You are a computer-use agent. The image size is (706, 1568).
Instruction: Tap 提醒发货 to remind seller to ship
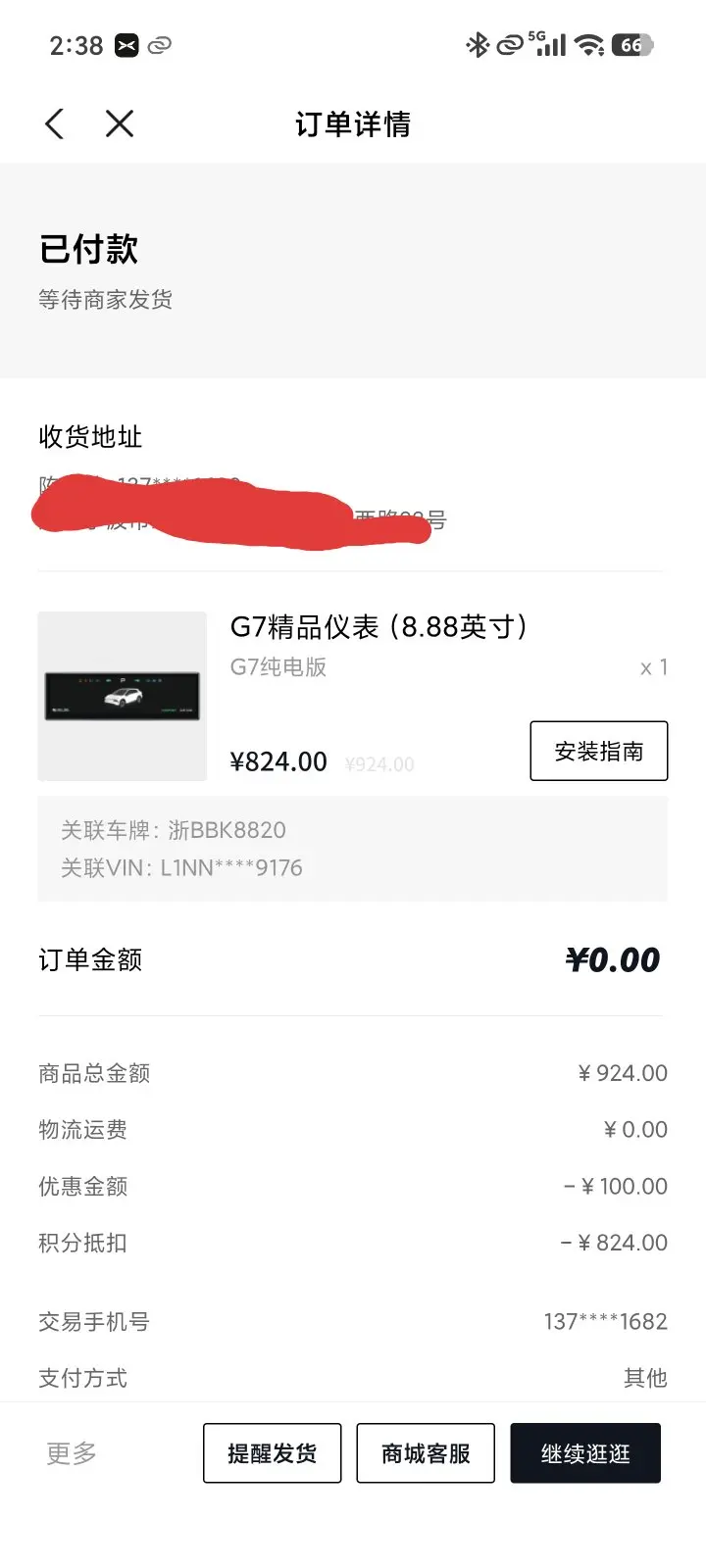point(272,1453)
